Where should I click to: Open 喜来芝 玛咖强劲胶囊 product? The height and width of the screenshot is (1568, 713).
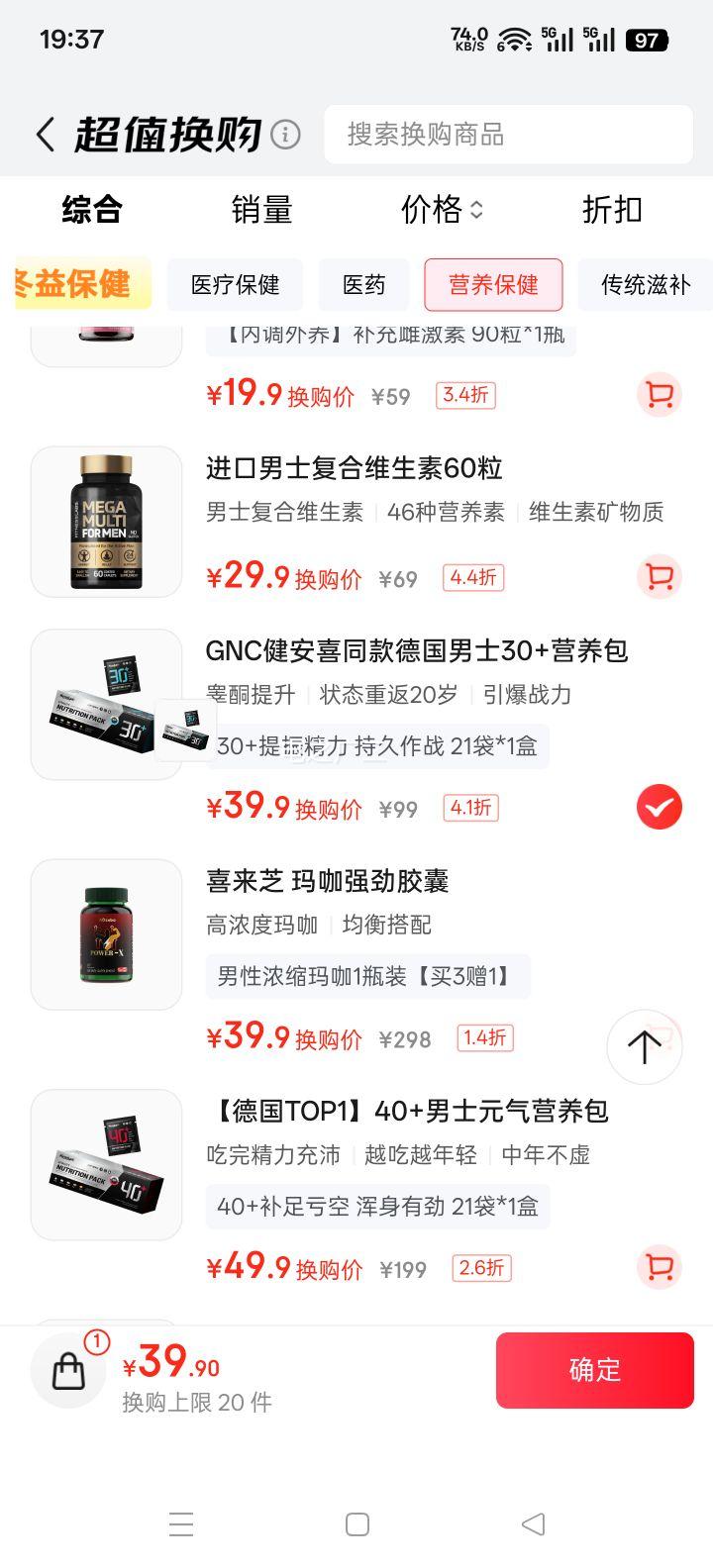pyautogui.click(x=327, y=881)
